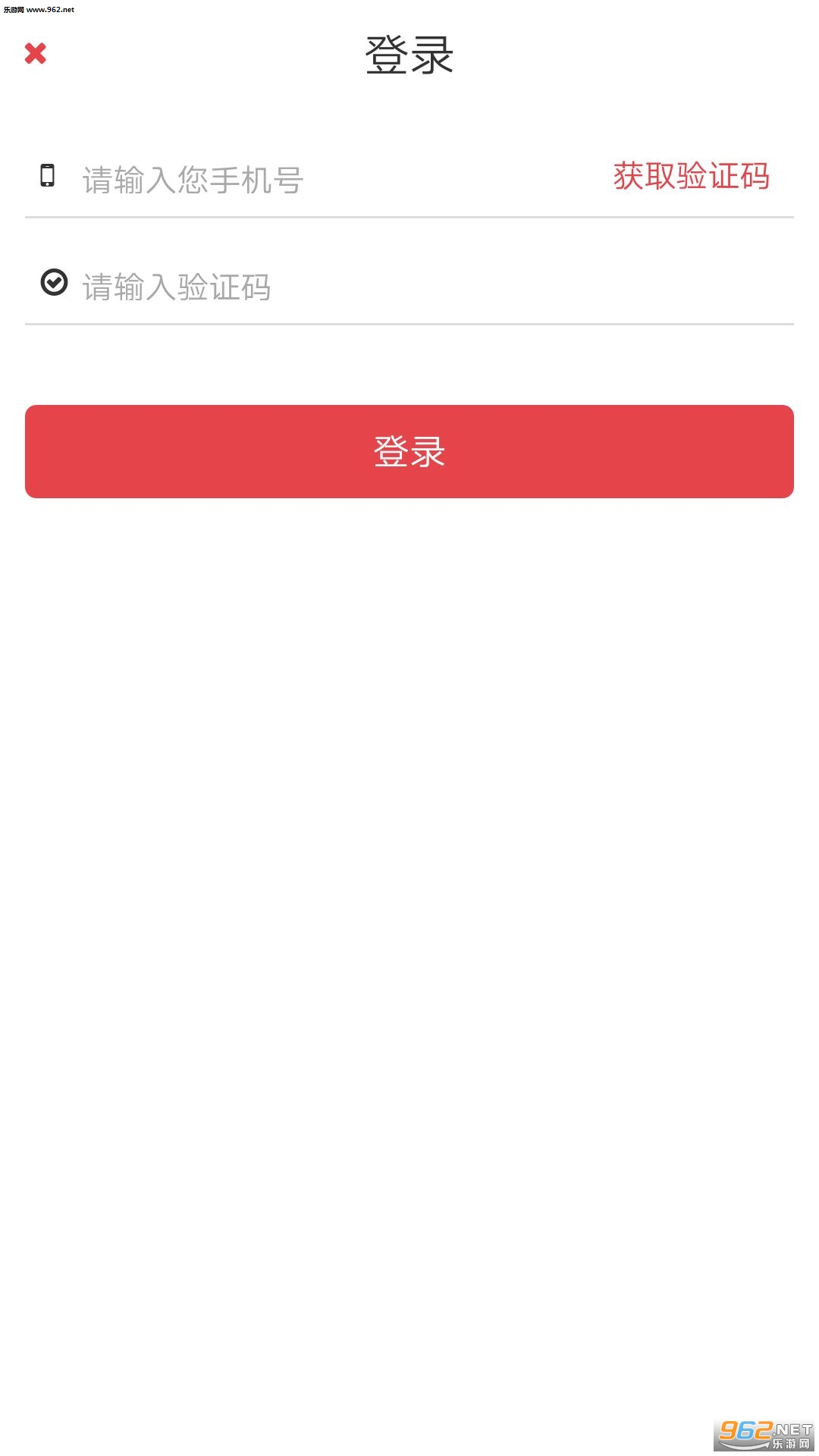Close the login screen with red X
The width and height of the screenshot is (819, 1456).
tap(35, 53)
